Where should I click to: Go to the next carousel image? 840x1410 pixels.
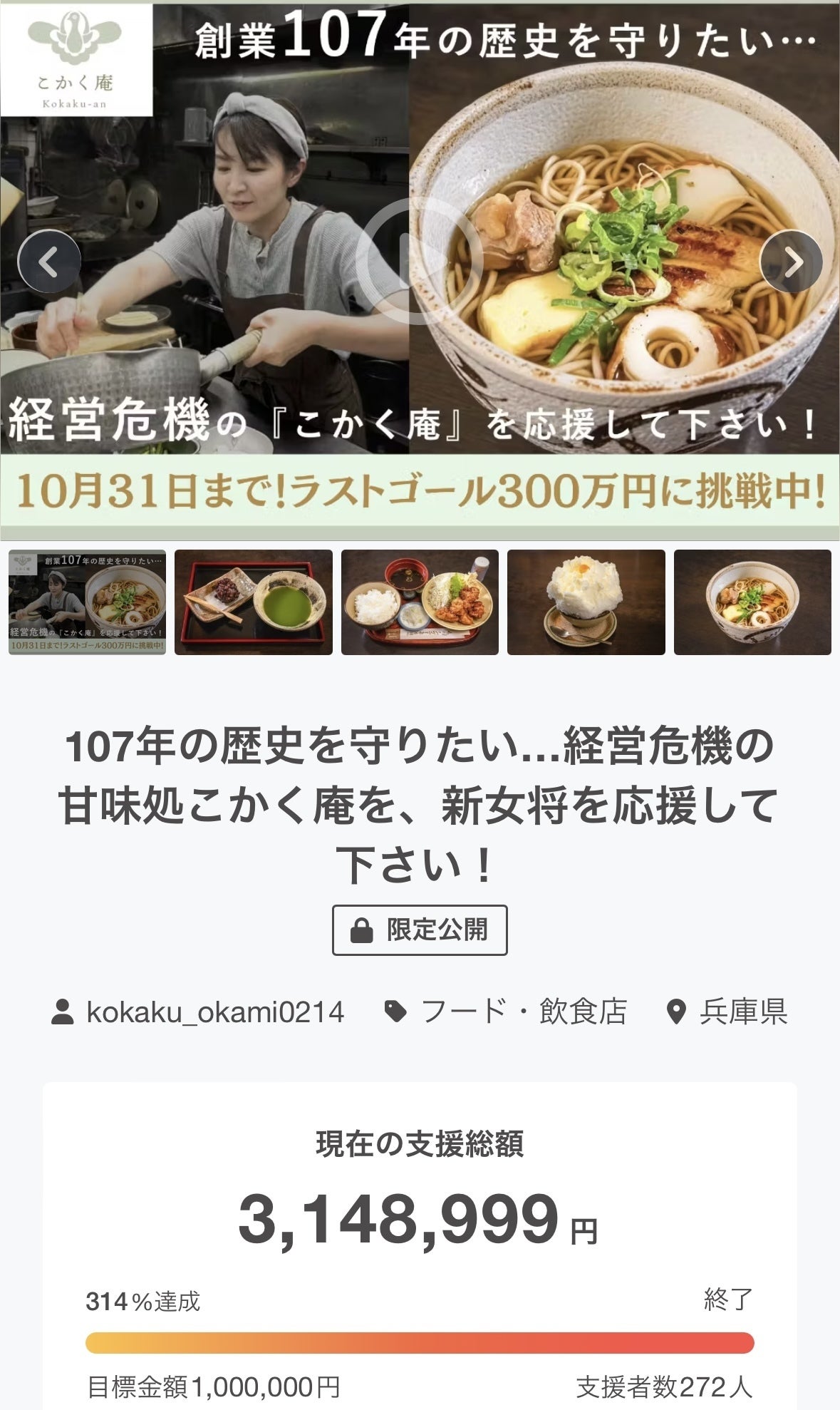(x=792, y=262)
